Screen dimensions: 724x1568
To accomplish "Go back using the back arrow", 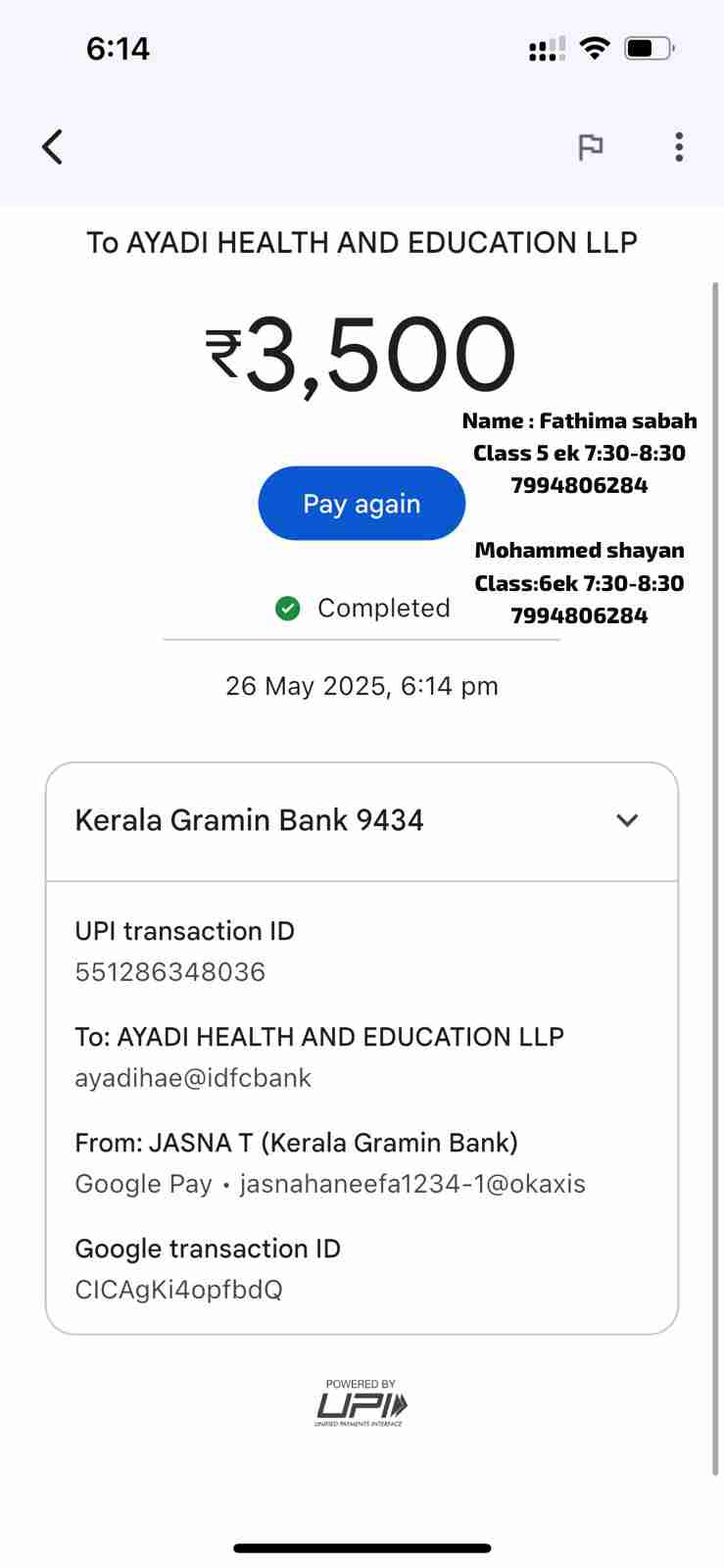I will [x=53, y=147].
